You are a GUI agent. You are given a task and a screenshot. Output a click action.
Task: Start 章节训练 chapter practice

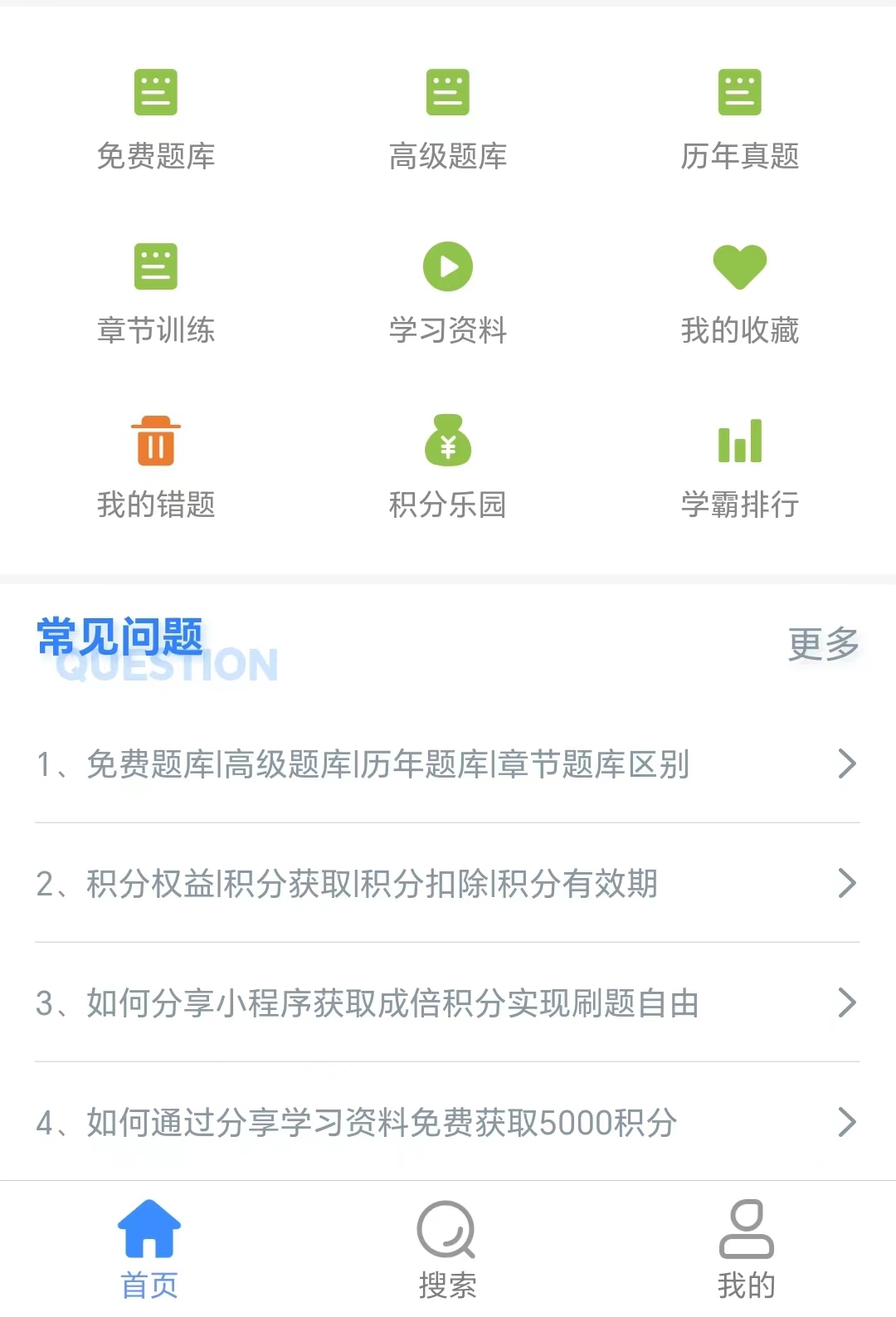pyautogui.click(x=156, y=293)
